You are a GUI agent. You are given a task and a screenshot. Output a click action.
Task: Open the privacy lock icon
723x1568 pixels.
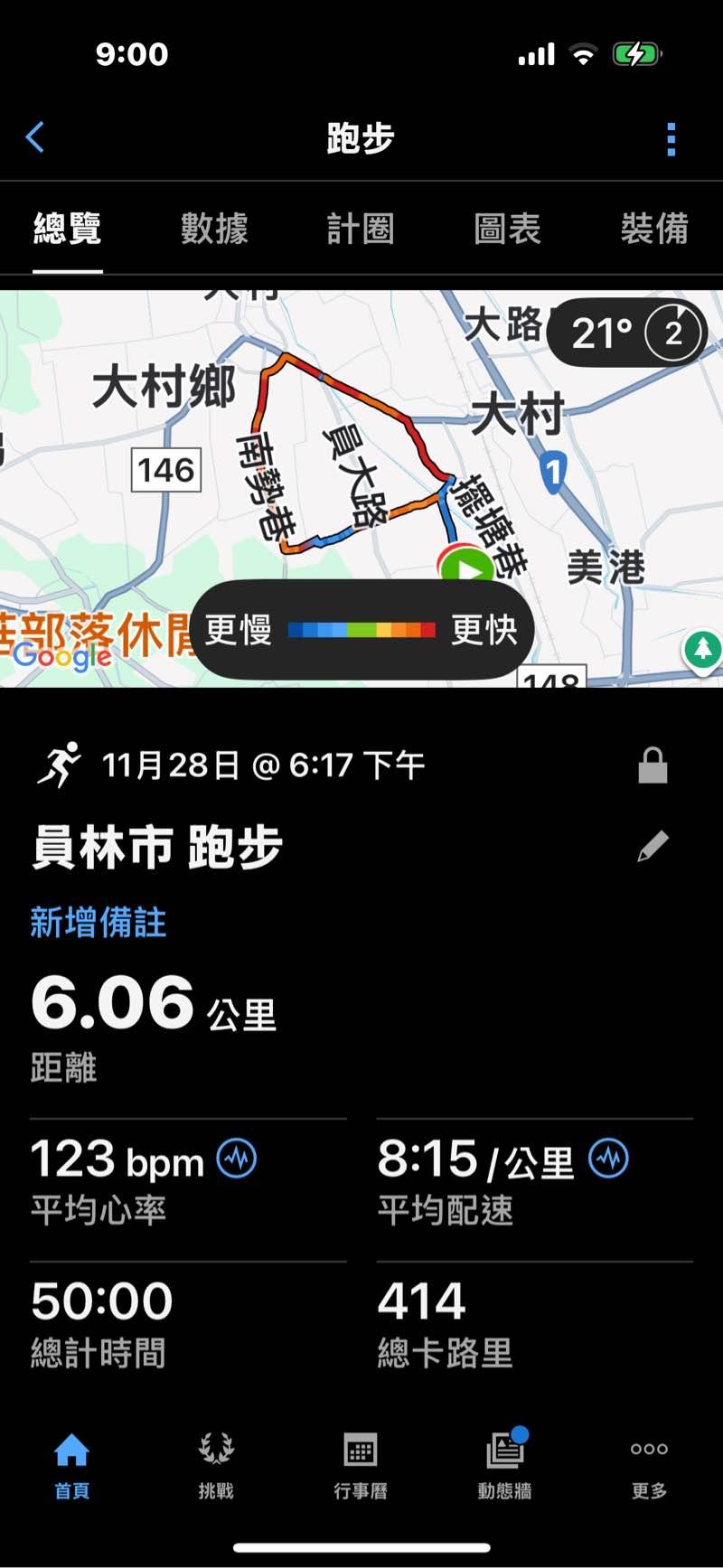653,765
